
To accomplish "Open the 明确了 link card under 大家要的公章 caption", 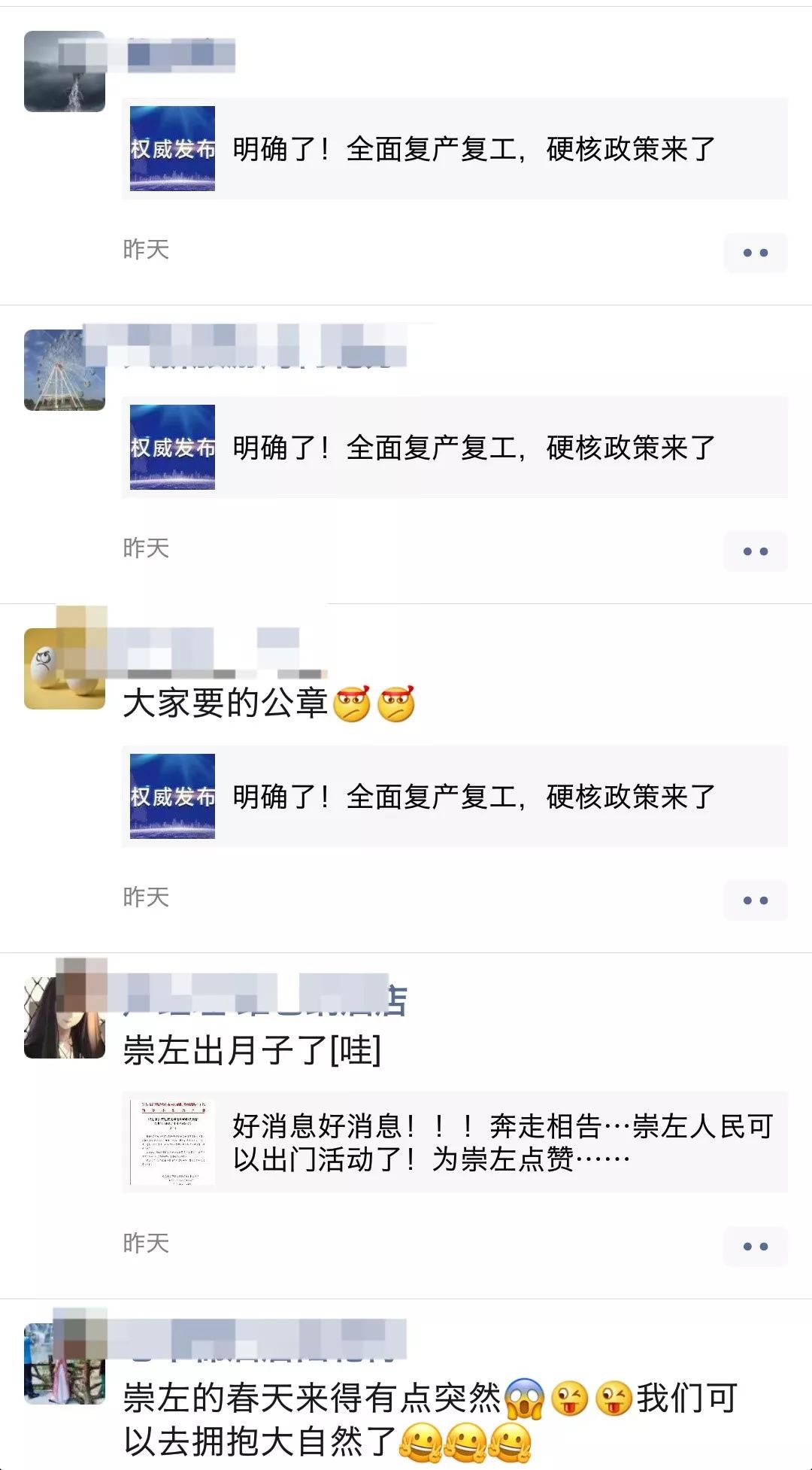I will [x=454, y=796].
